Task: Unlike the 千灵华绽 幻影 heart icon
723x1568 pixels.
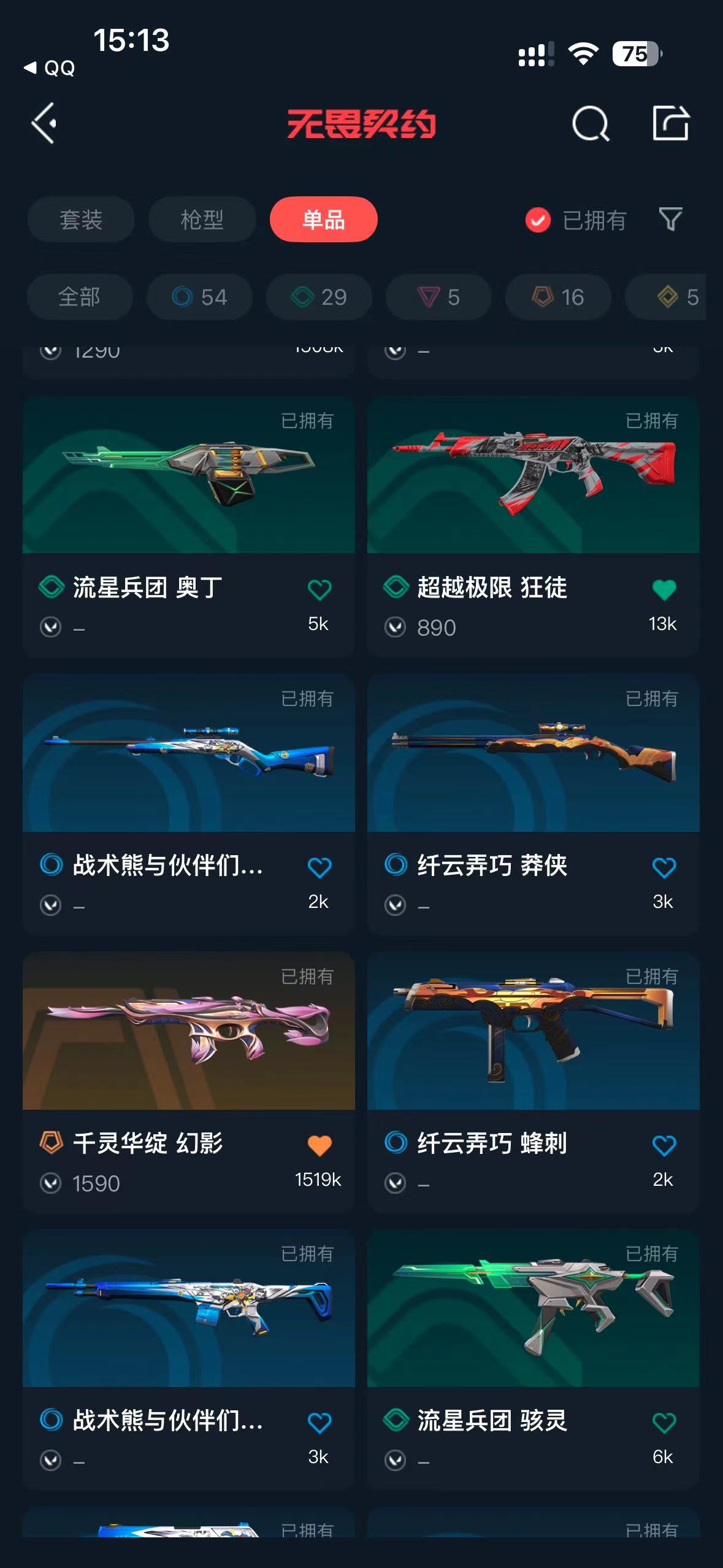Action: coord(319,1145)
